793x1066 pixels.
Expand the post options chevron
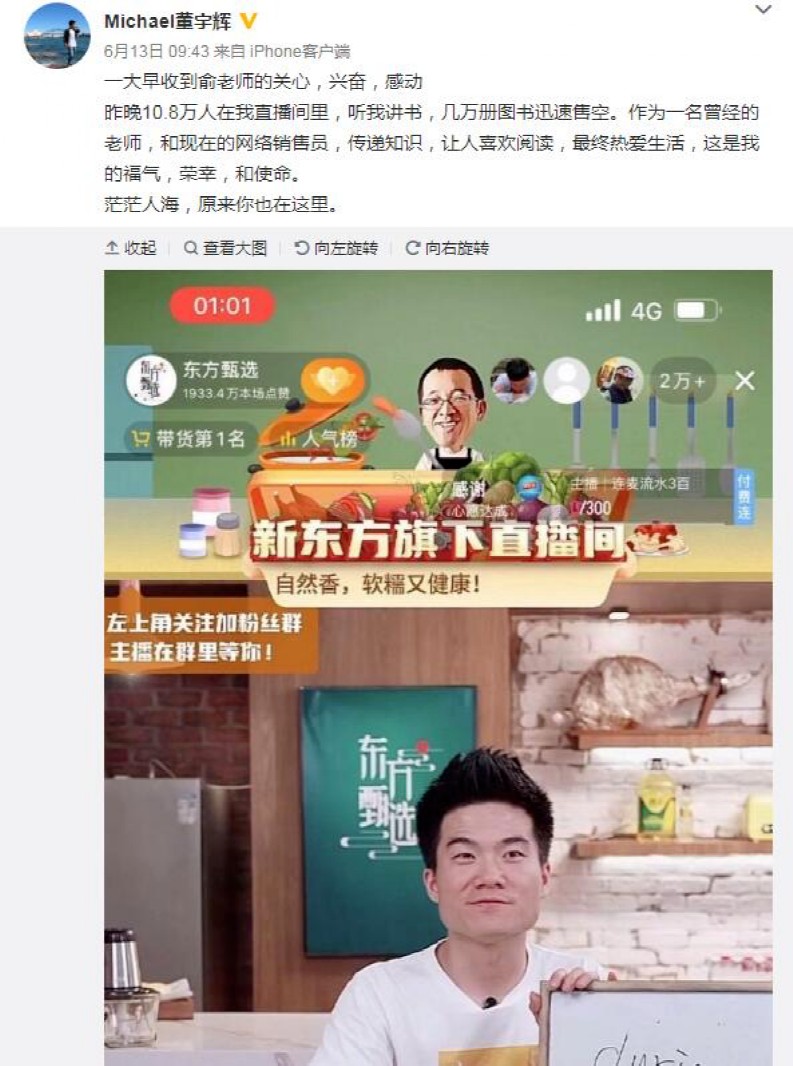tap(763, 10)
